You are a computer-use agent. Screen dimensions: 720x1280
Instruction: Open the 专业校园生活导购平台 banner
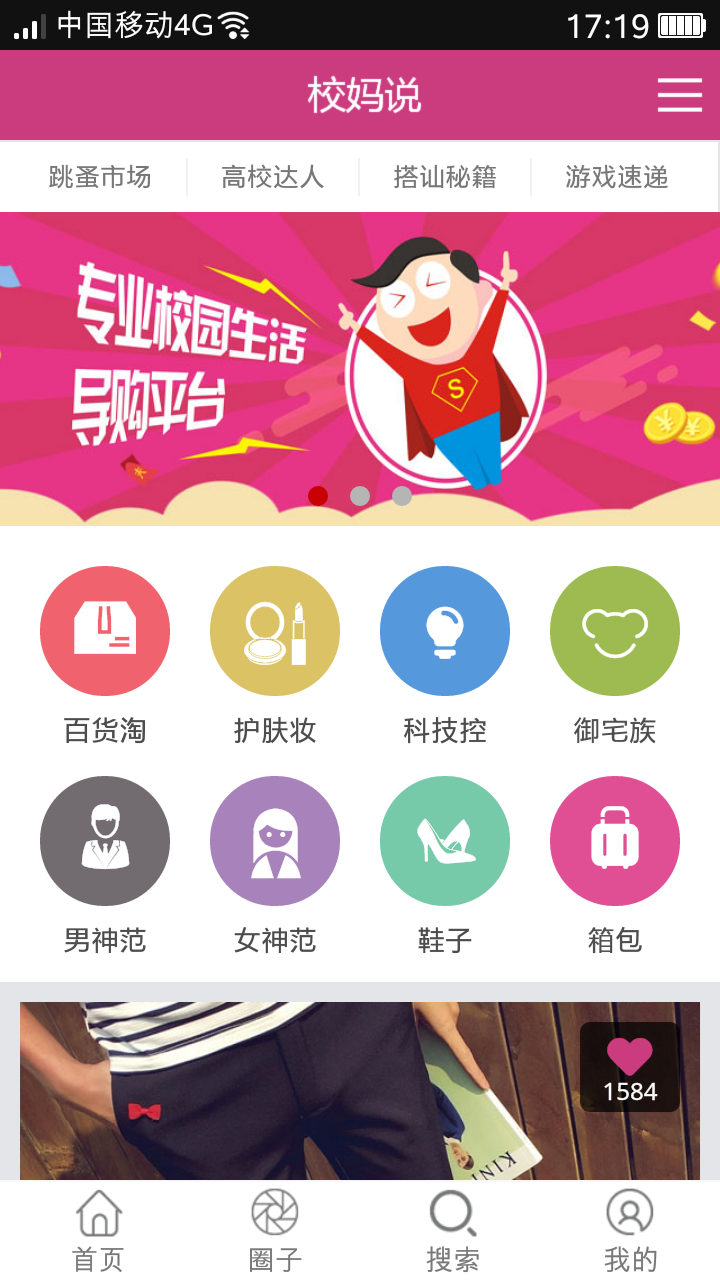[360, 368]
